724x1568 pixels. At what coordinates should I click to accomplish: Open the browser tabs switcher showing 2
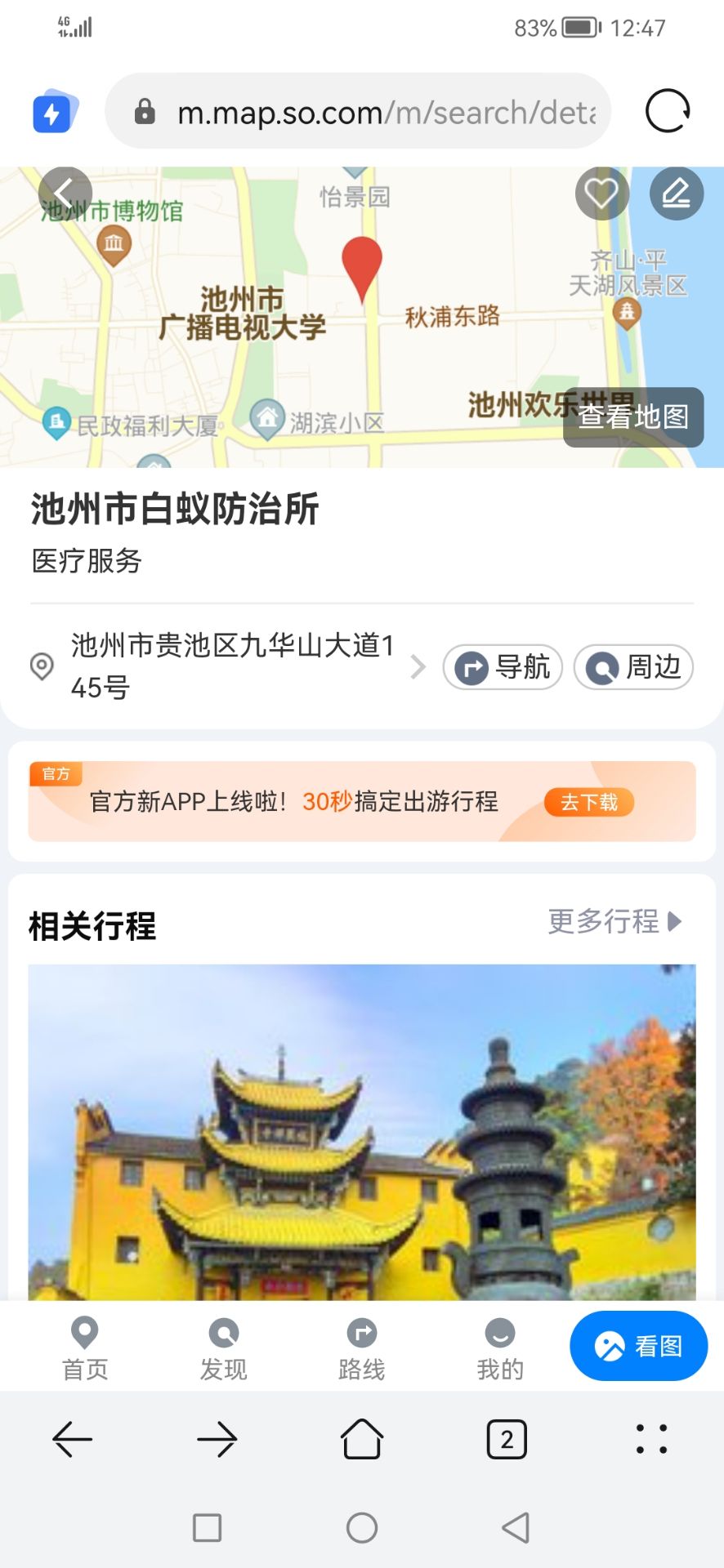click(507, 1439)
